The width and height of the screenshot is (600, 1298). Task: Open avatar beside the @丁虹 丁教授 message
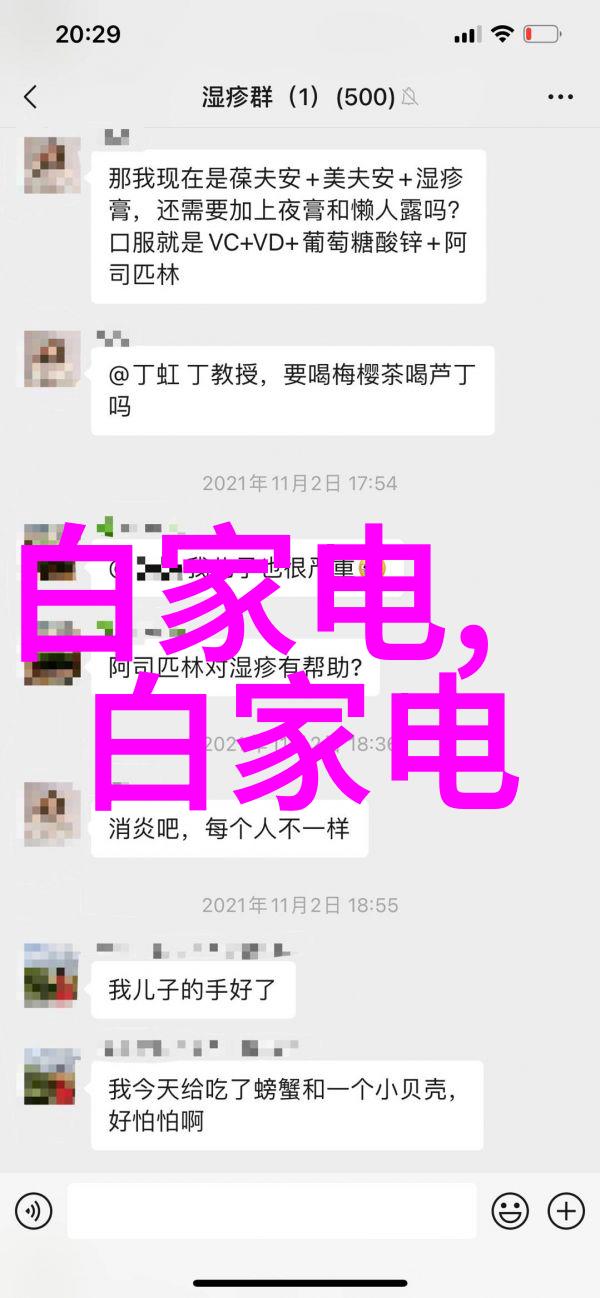[52, 358]
